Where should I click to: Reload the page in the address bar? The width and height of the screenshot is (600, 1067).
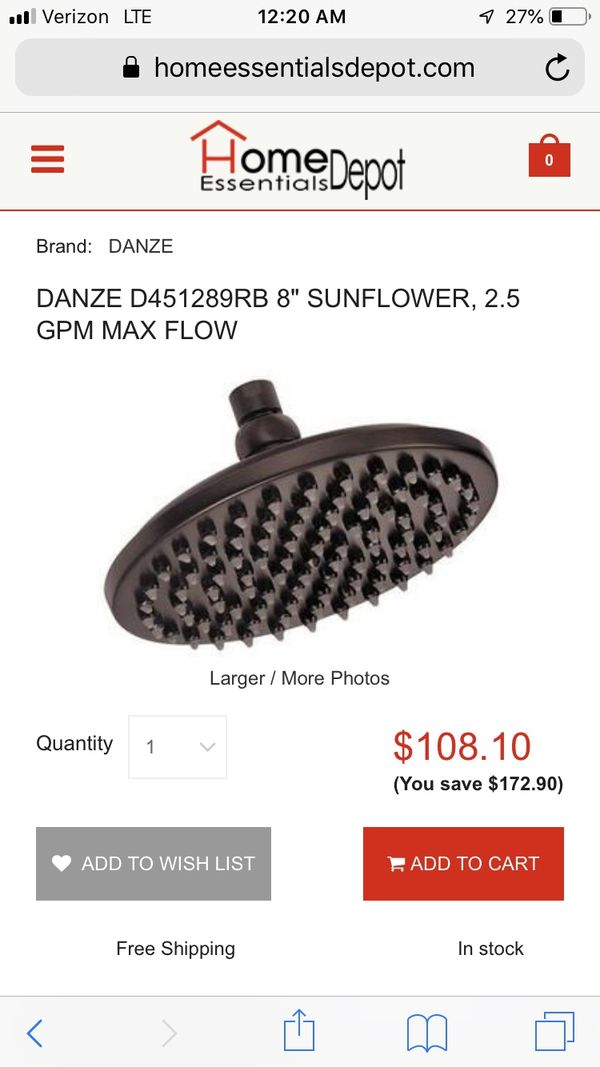(557, 67)
